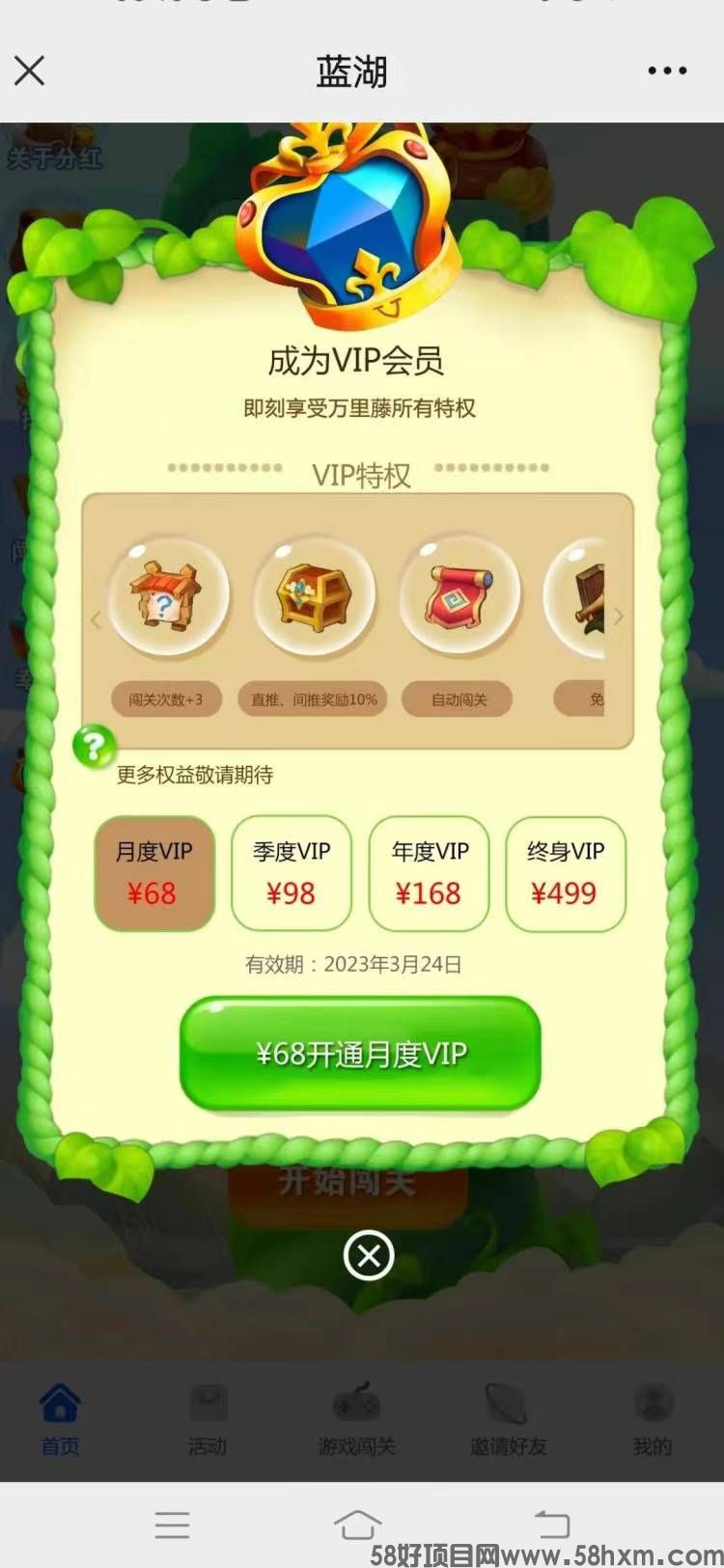Choose the 终身VIP ¥499 plan
The height and width of the screenshot is (1568, 724).
[x=566, y=873]
